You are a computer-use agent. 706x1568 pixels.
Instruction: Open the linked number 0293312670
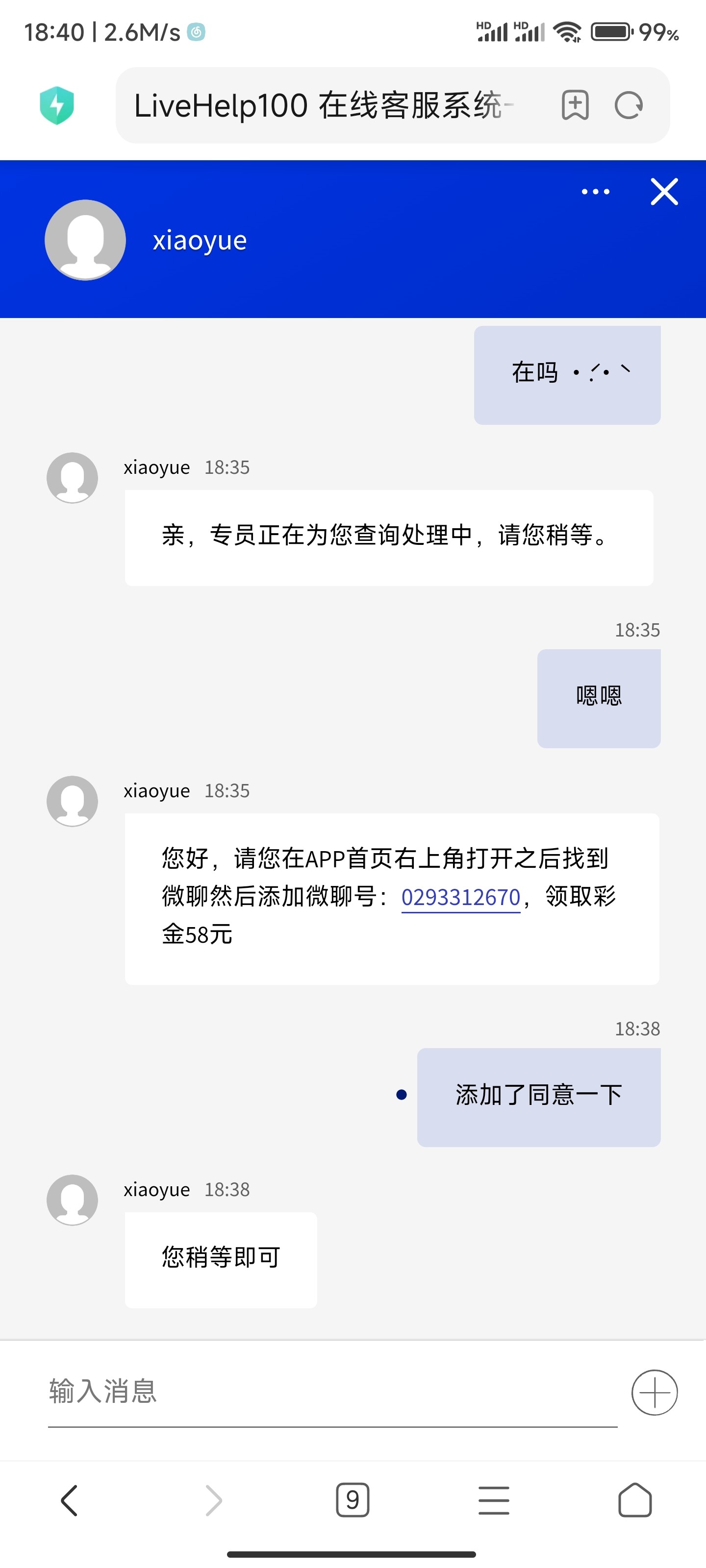tap(460, 897)
